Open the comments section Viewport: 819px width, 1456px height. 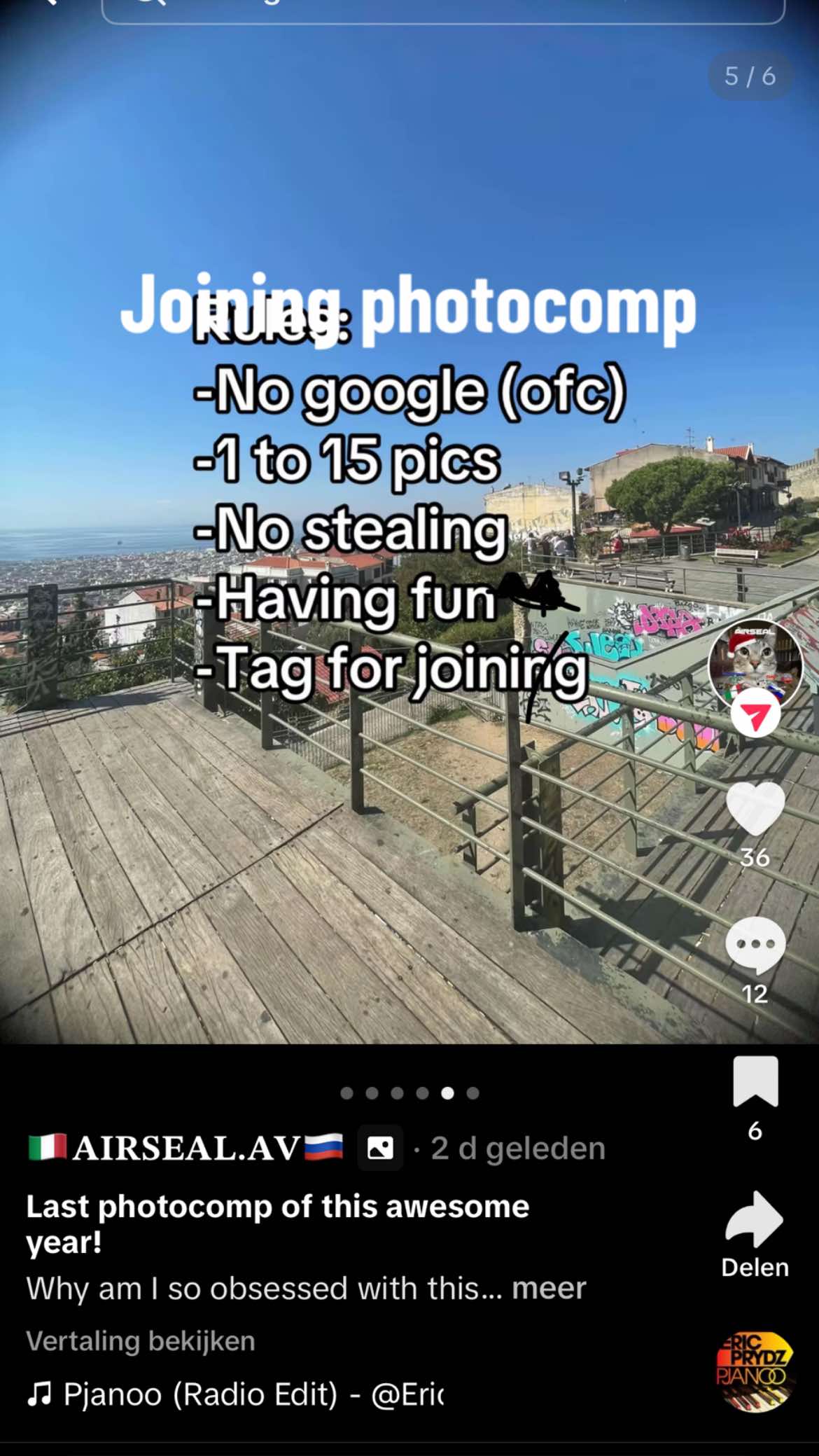tap(755, 944)
